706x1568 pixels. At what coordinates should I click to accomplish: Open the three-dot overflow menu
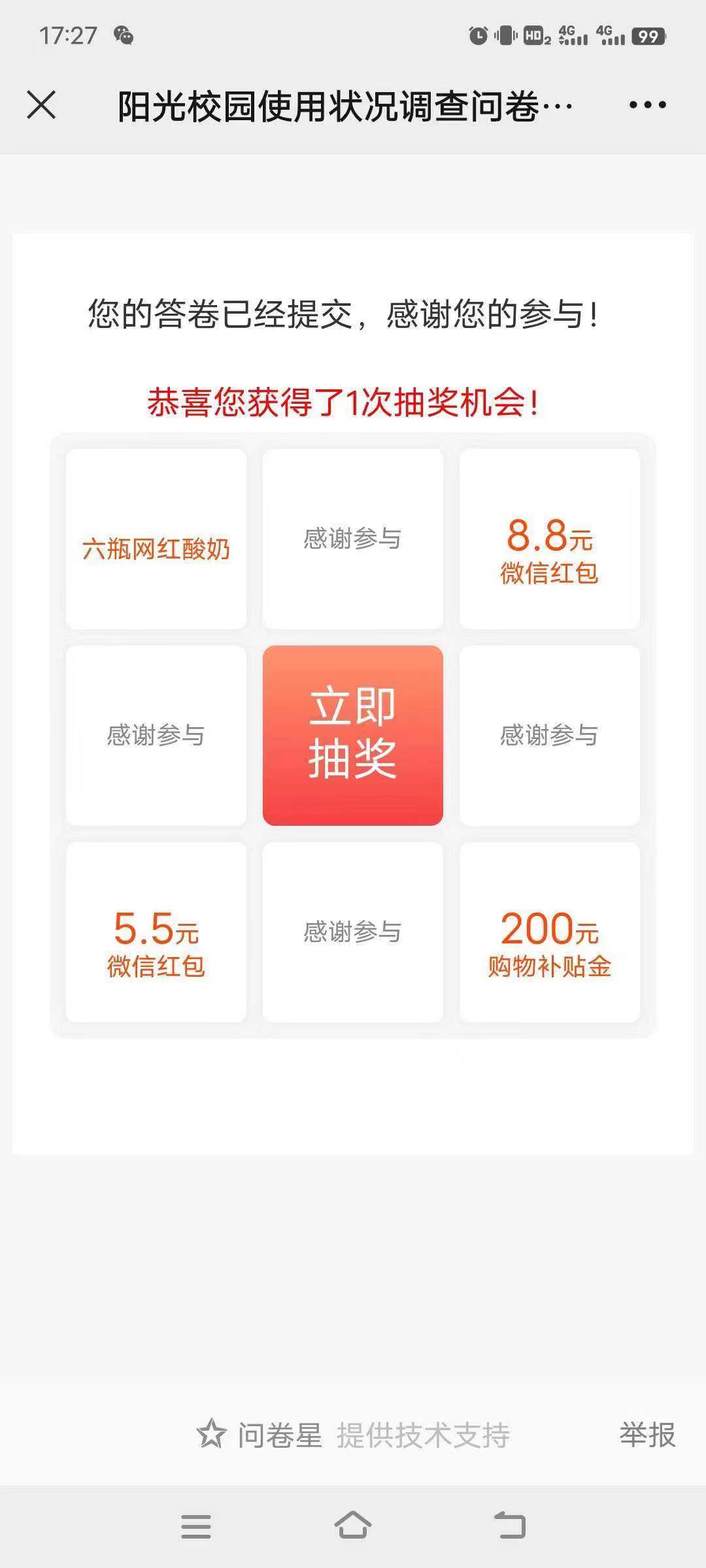[647, 105]
